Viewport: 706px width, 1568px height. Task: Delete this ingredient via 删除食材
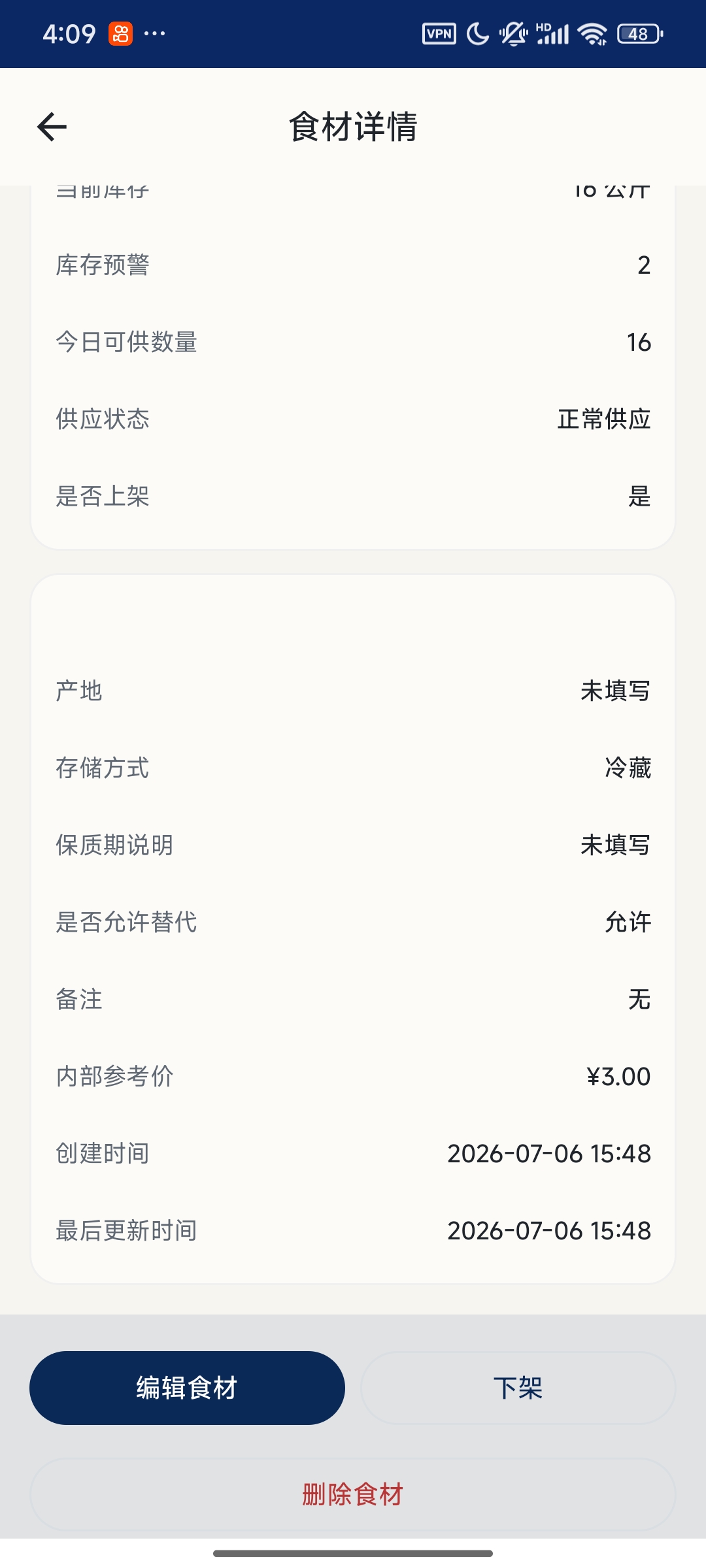tap(353, 1494)
